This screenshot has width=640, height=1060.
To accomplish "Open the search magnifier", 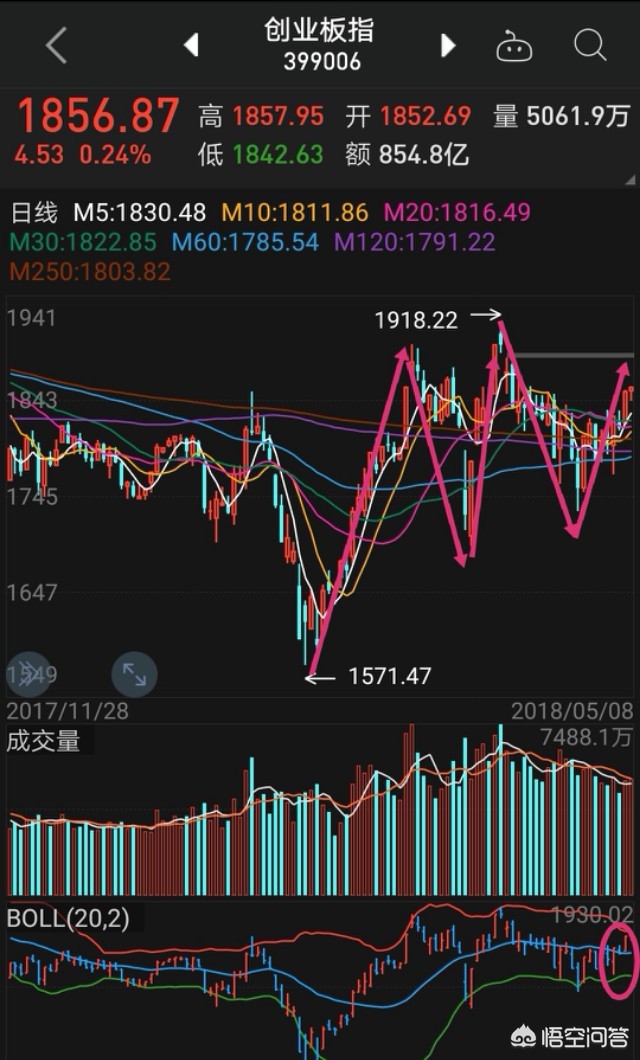I will (590, 45).
